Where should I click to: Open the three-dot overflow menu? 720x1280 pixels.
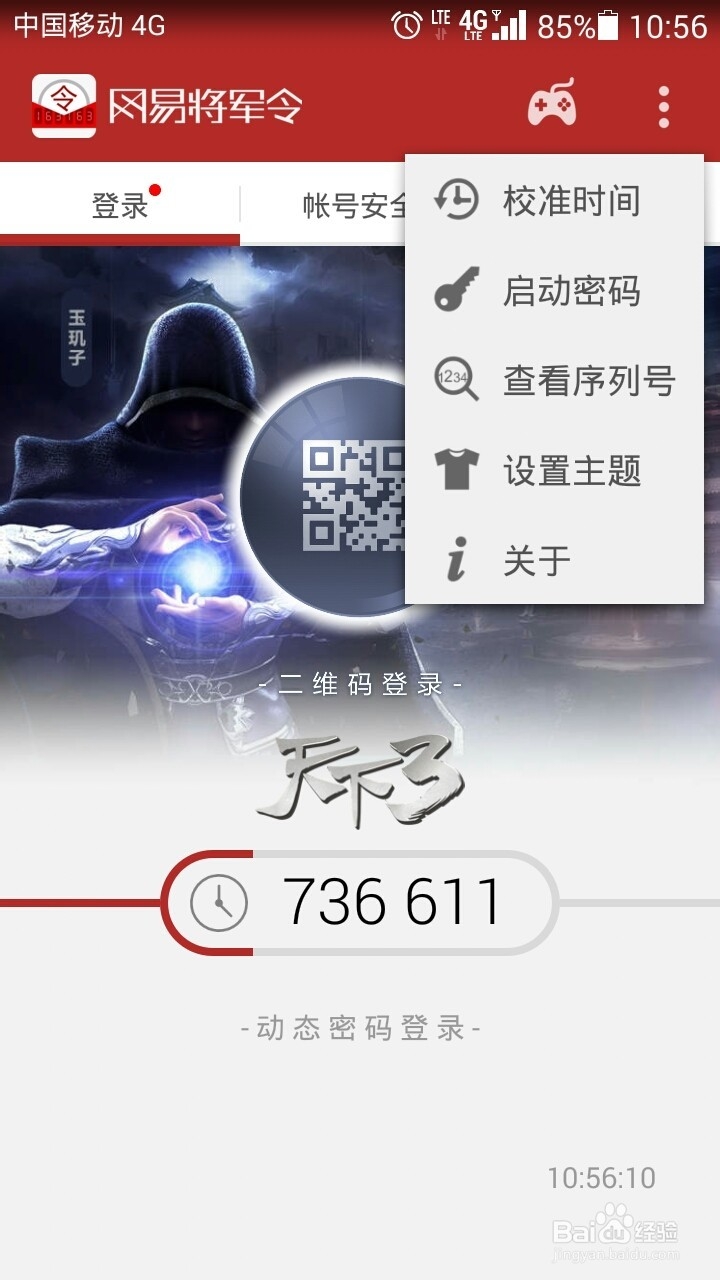[663, 105]
